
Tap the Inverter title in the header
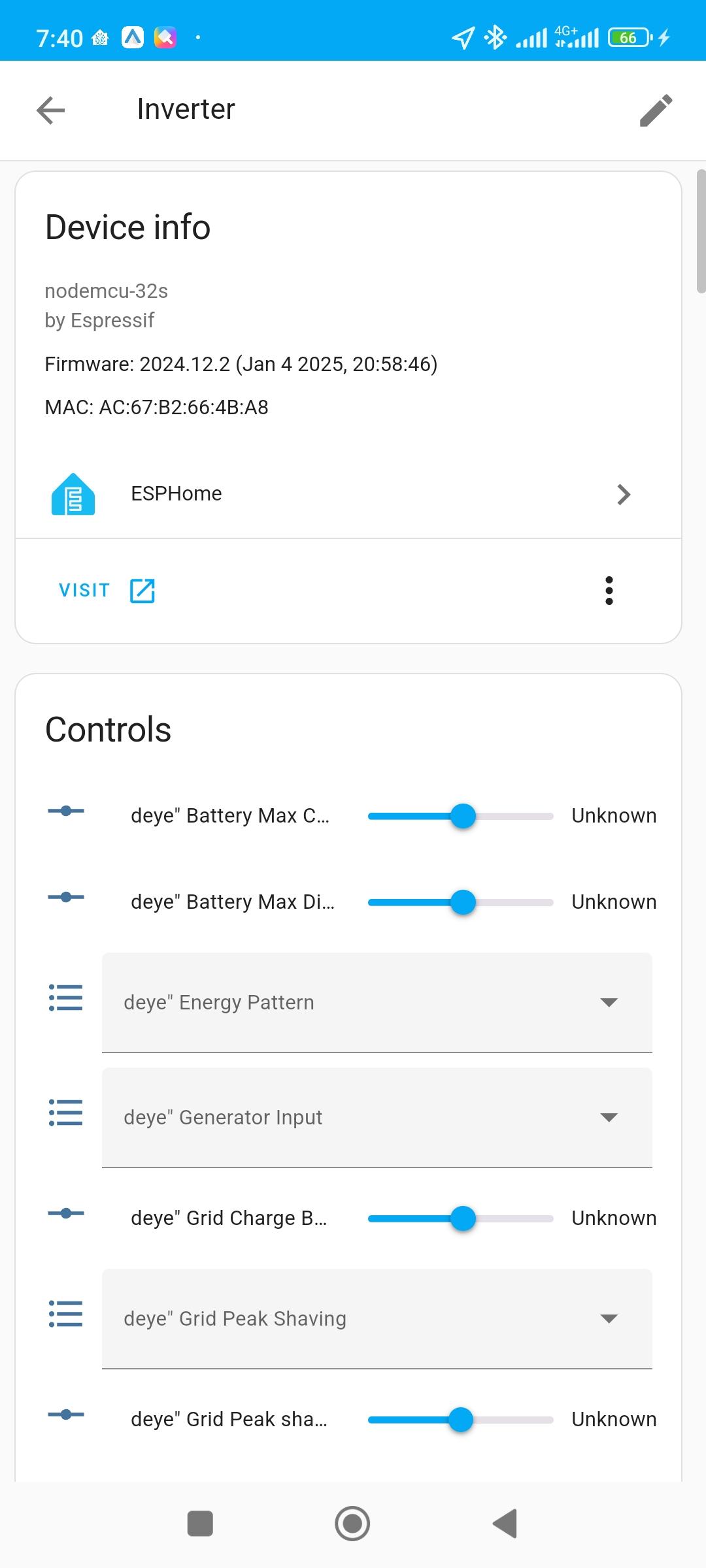[x=185, y=109]
